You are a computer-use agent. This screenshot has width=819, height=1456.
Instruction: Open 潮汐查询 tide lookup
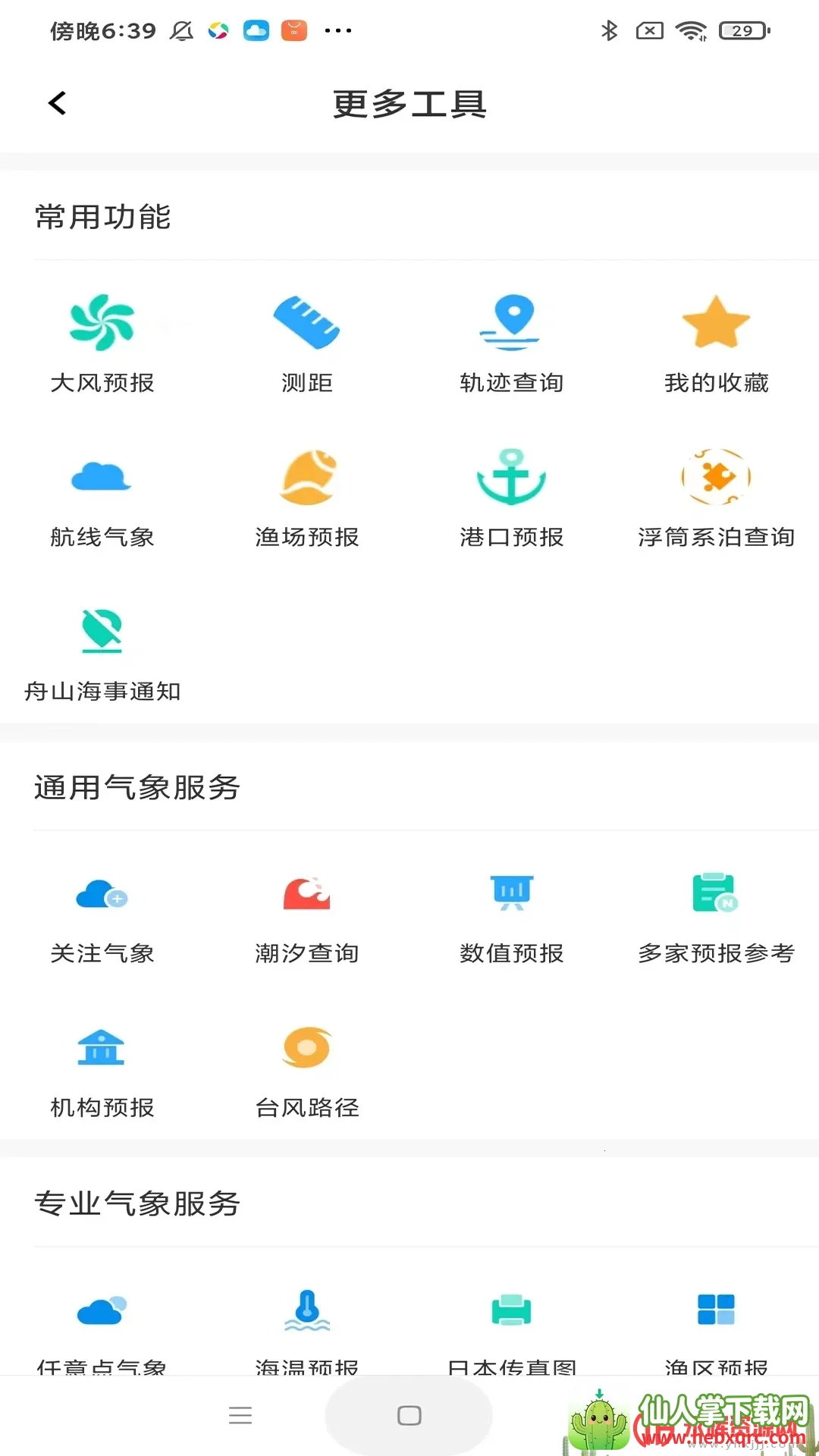point(307,914)
